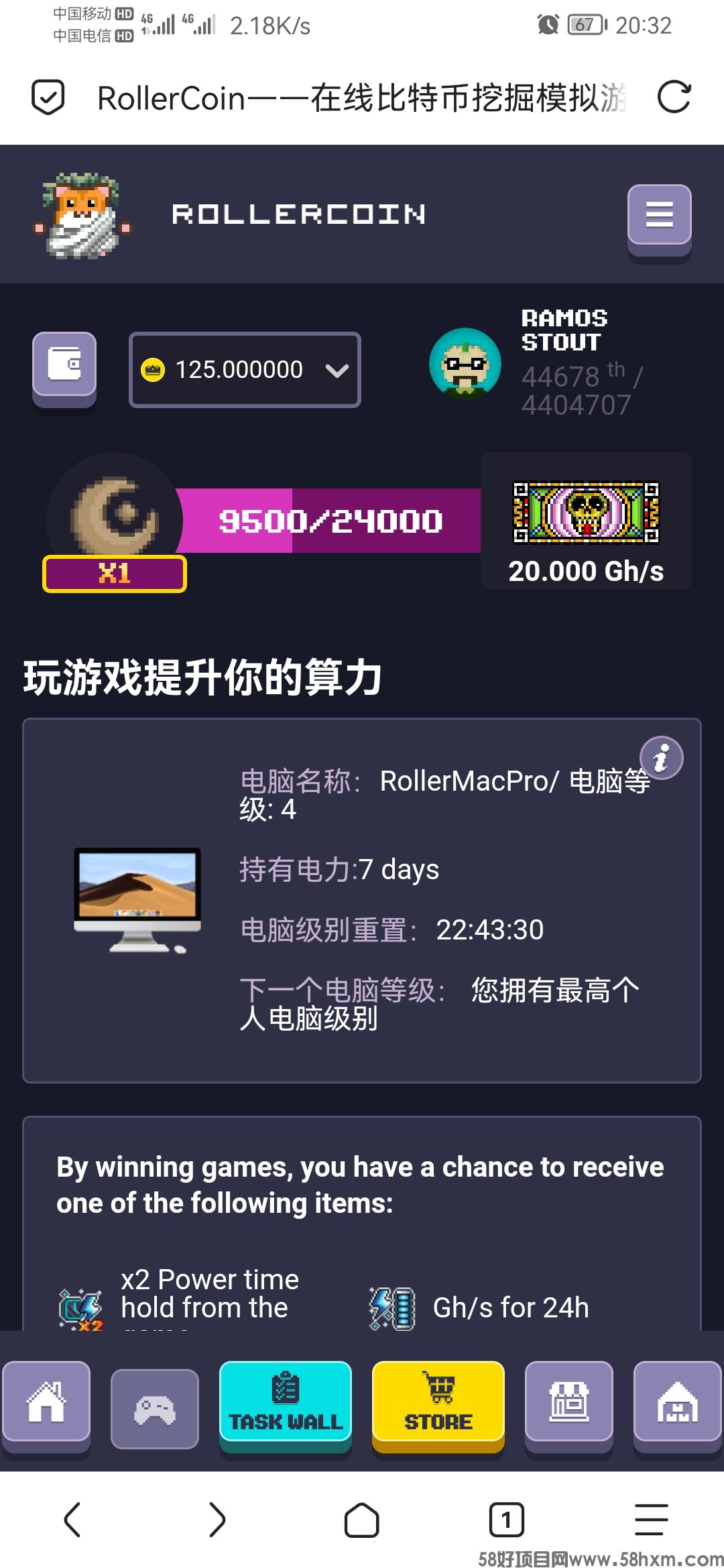
Task: Go forward in the browser
Action: 217,1519
